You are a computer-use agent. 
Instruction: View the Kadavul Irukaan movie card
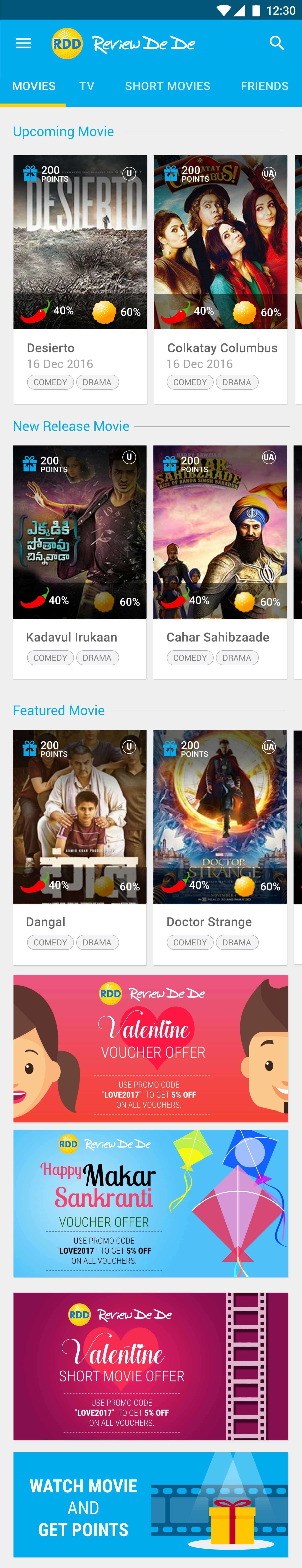click(79, 561)
